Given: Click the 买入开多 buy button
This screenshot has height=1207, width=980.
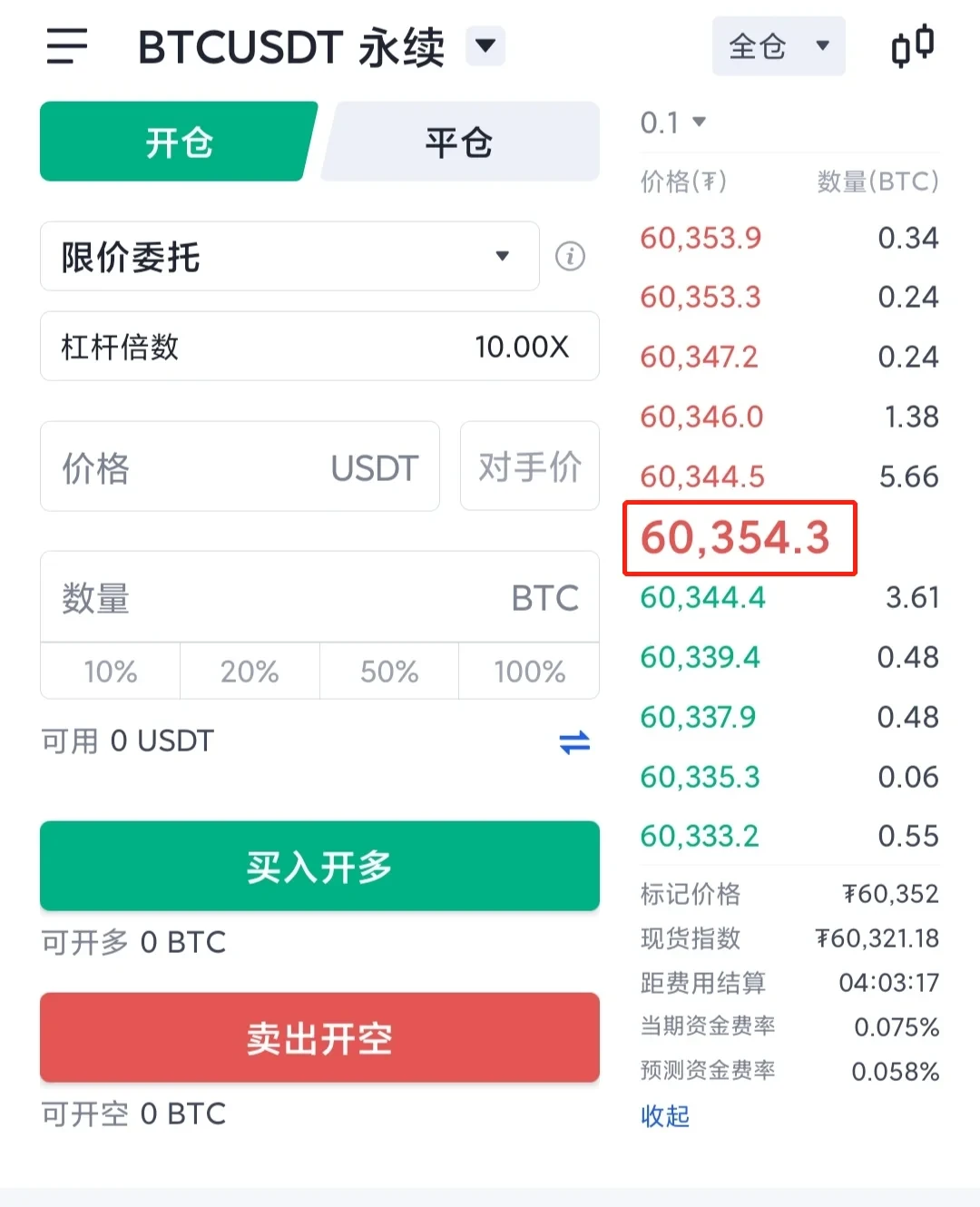Looking at the screenshot, I should click(x=319, y=866).
